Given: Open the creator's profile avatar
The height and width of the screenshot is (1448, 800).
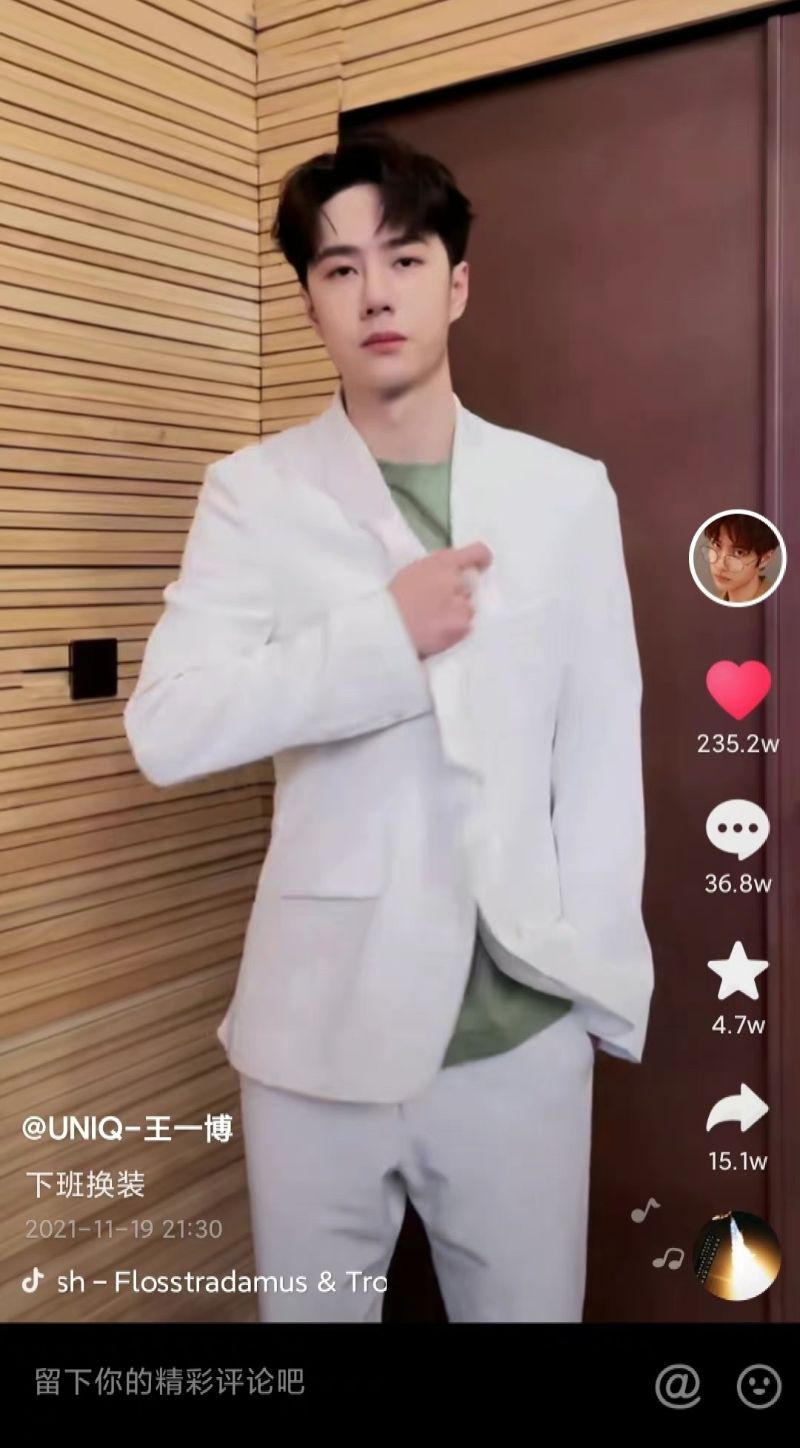Looking at the screenshot, I should coord(738,558).
